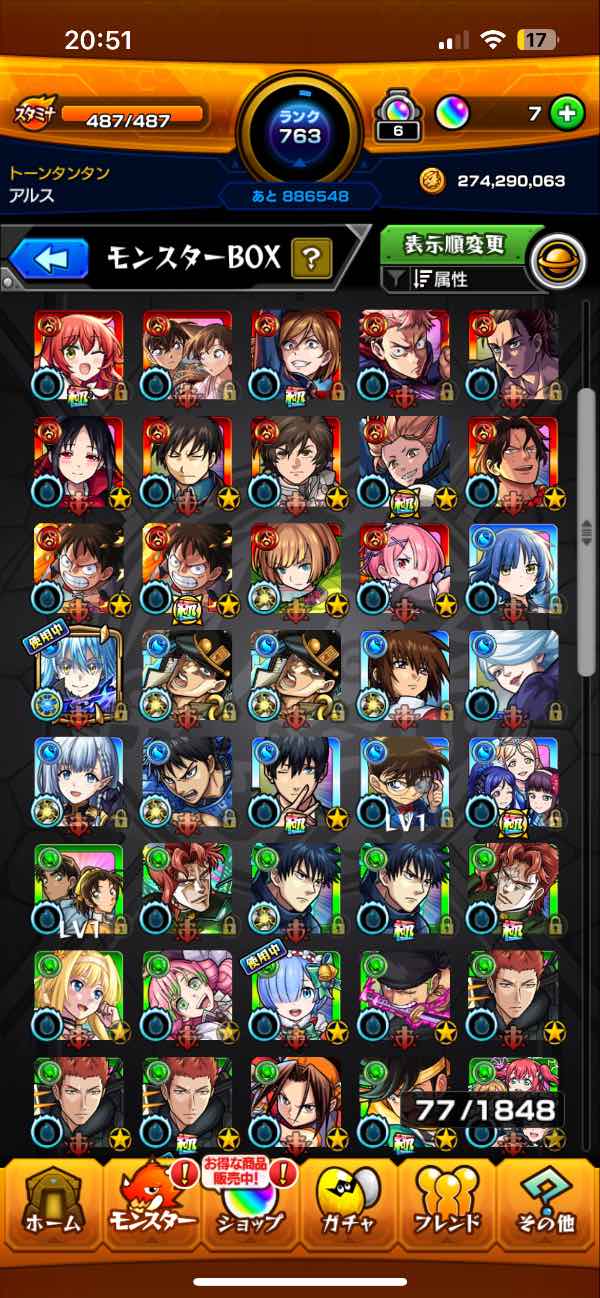Open the help question mark icon
This screenshot has height=1298, width=600.
point(311,261)
